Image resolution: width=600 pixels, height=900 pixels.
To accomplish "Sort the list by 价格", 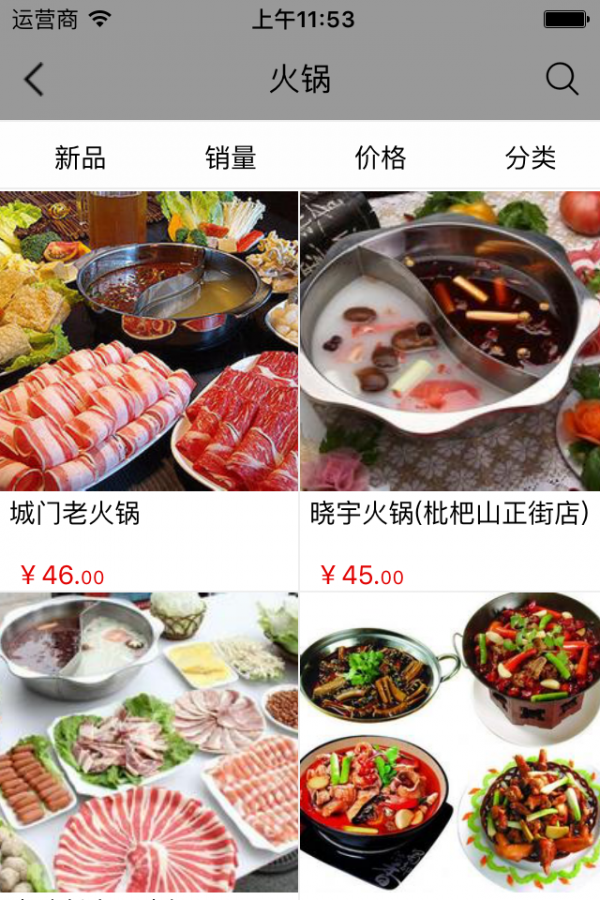I will click(x=380, y=158).
